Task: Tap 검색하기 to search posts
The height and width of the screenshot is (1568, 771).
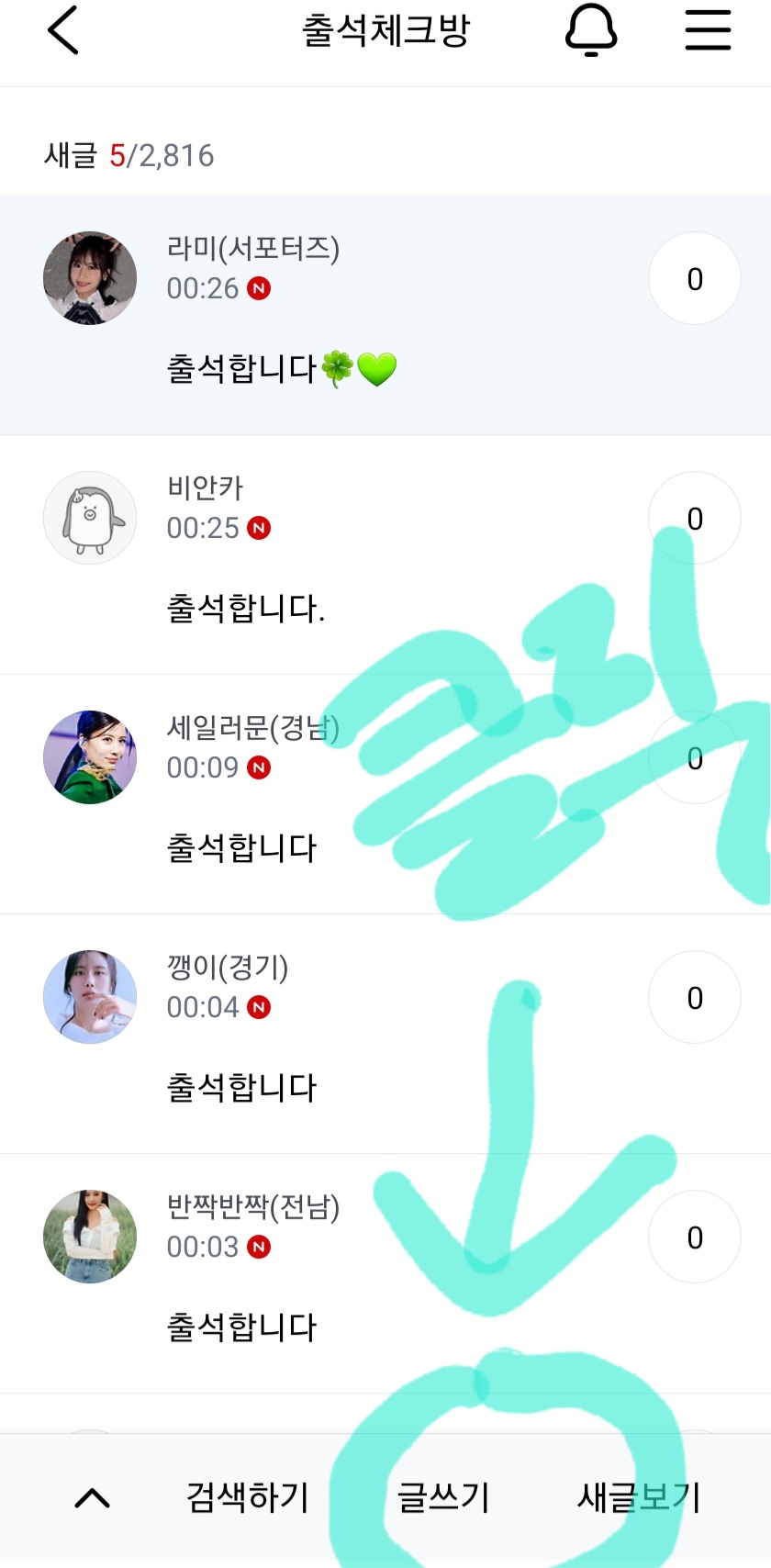Action: 247,1497
